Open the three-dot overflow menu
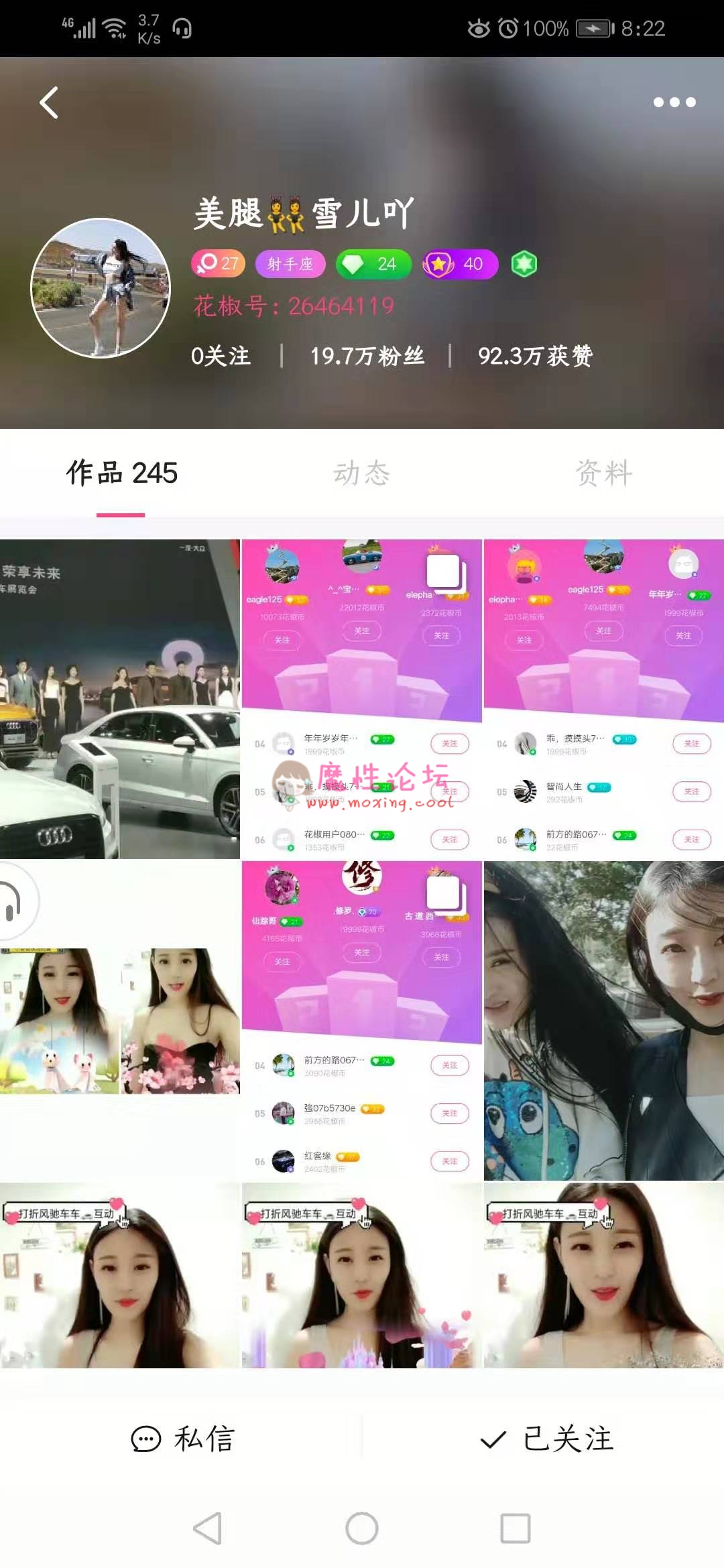Screen dimensions: 724x1568 click(x=674, y=103)
